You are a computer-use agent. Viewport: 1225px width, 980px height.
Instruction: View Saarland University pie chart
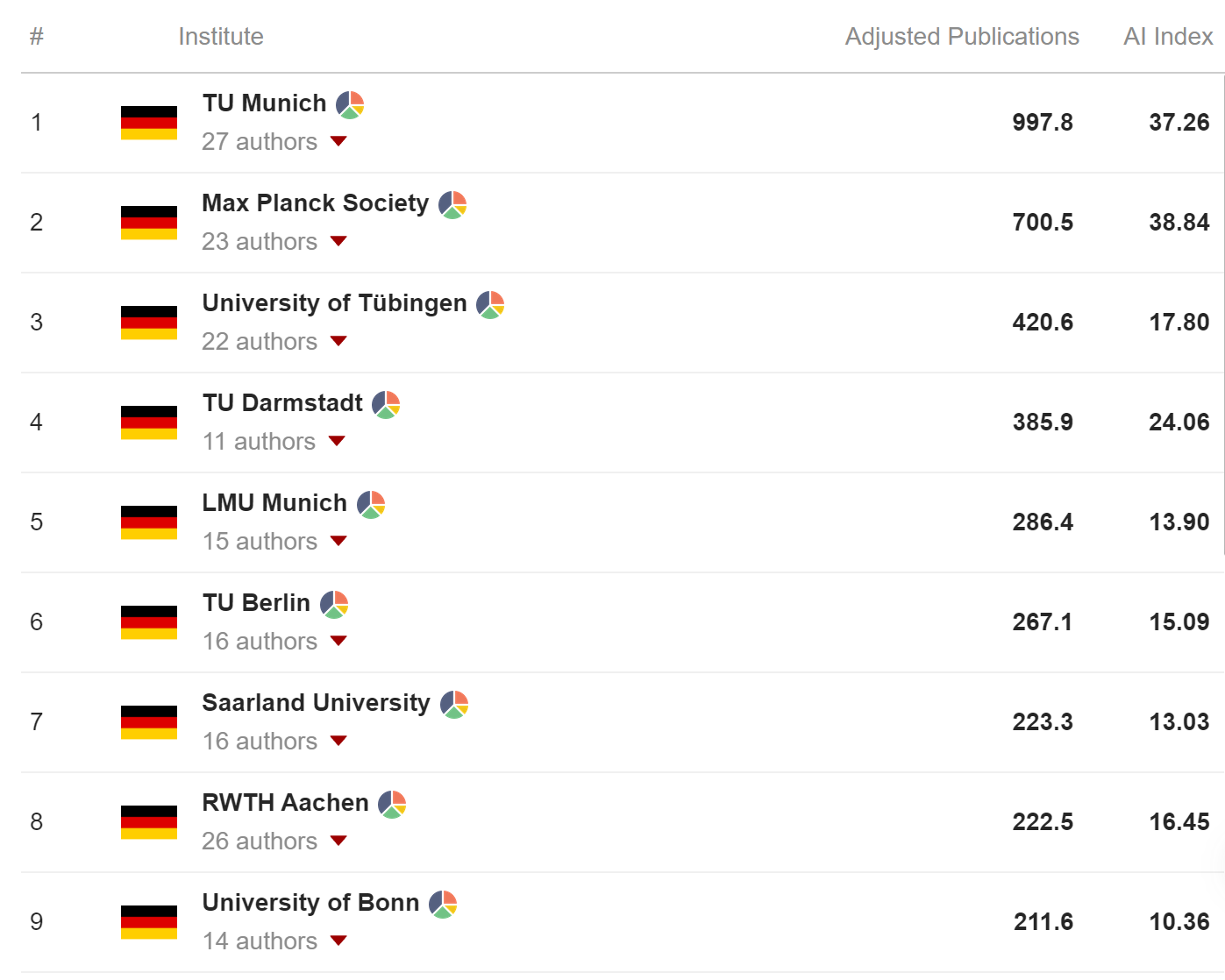tap(454, 704)
